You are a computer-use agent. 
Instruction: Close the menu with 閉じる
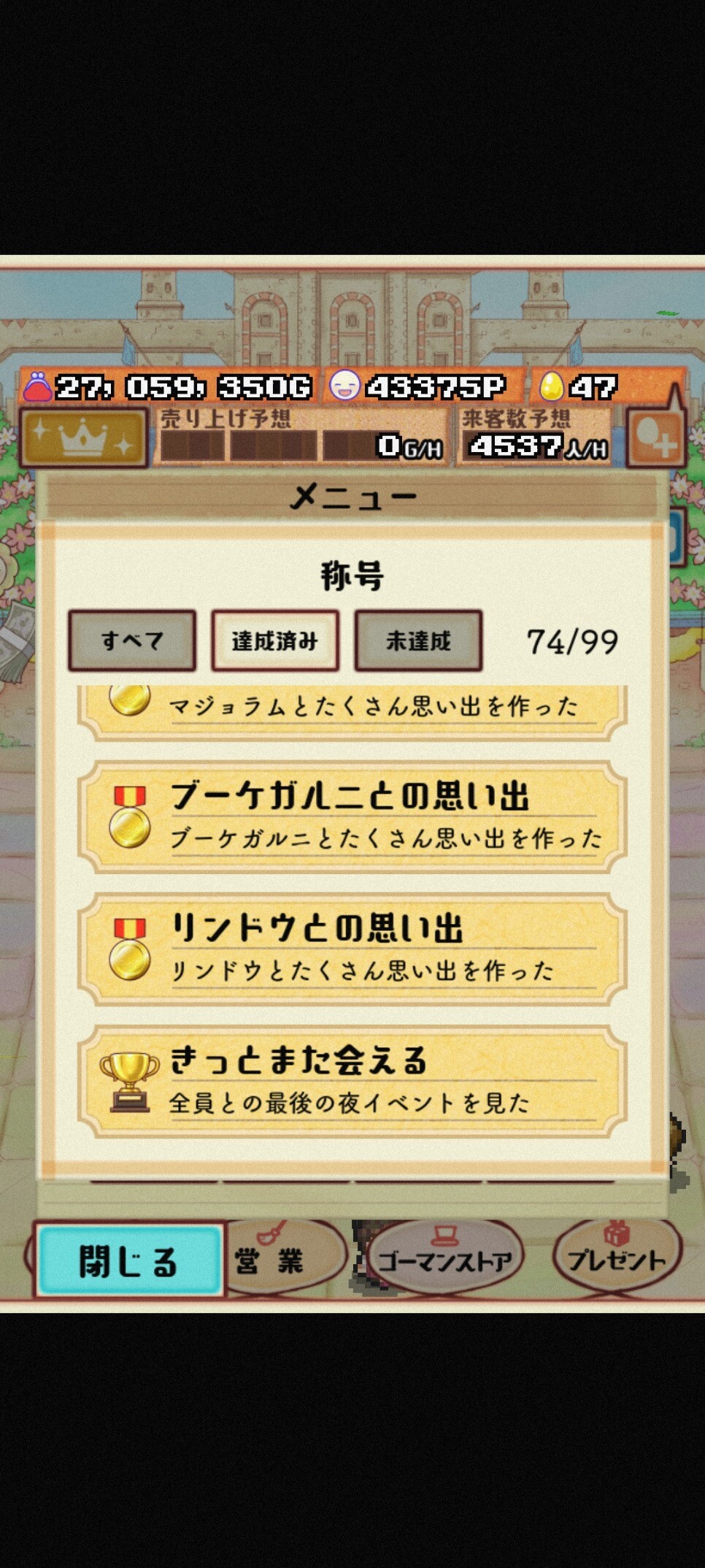[129, 1261]
